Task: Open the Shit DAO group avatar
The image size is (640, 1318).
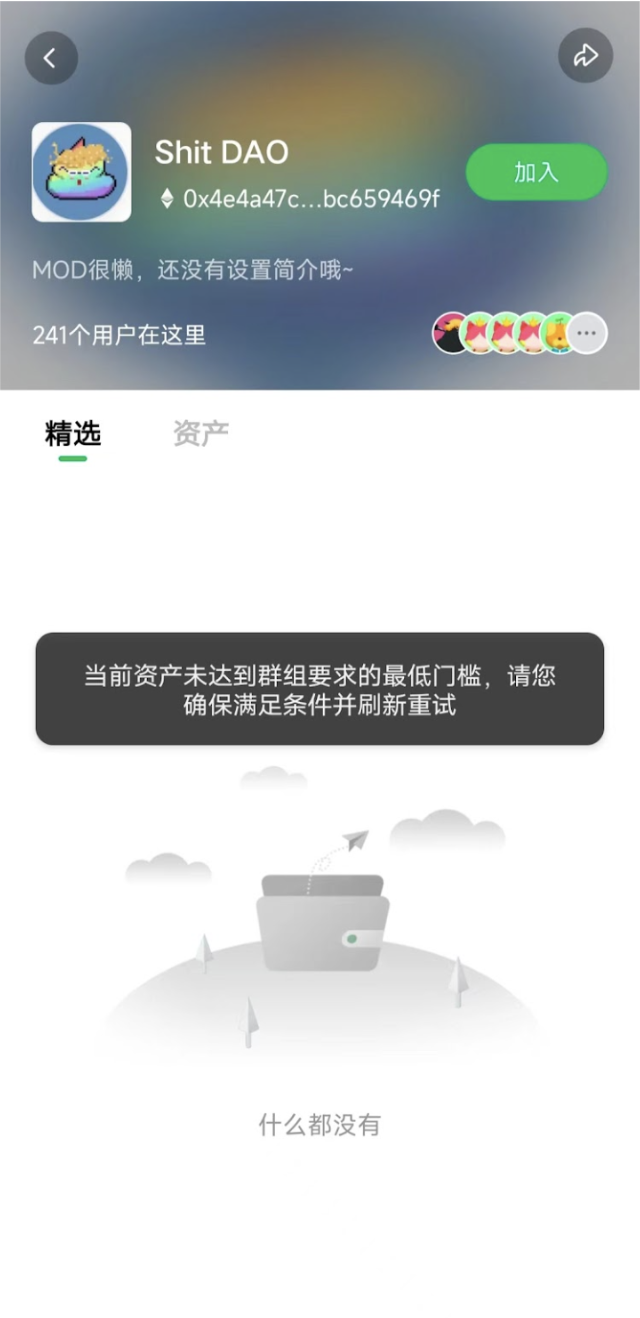Action: click(82, 172)
